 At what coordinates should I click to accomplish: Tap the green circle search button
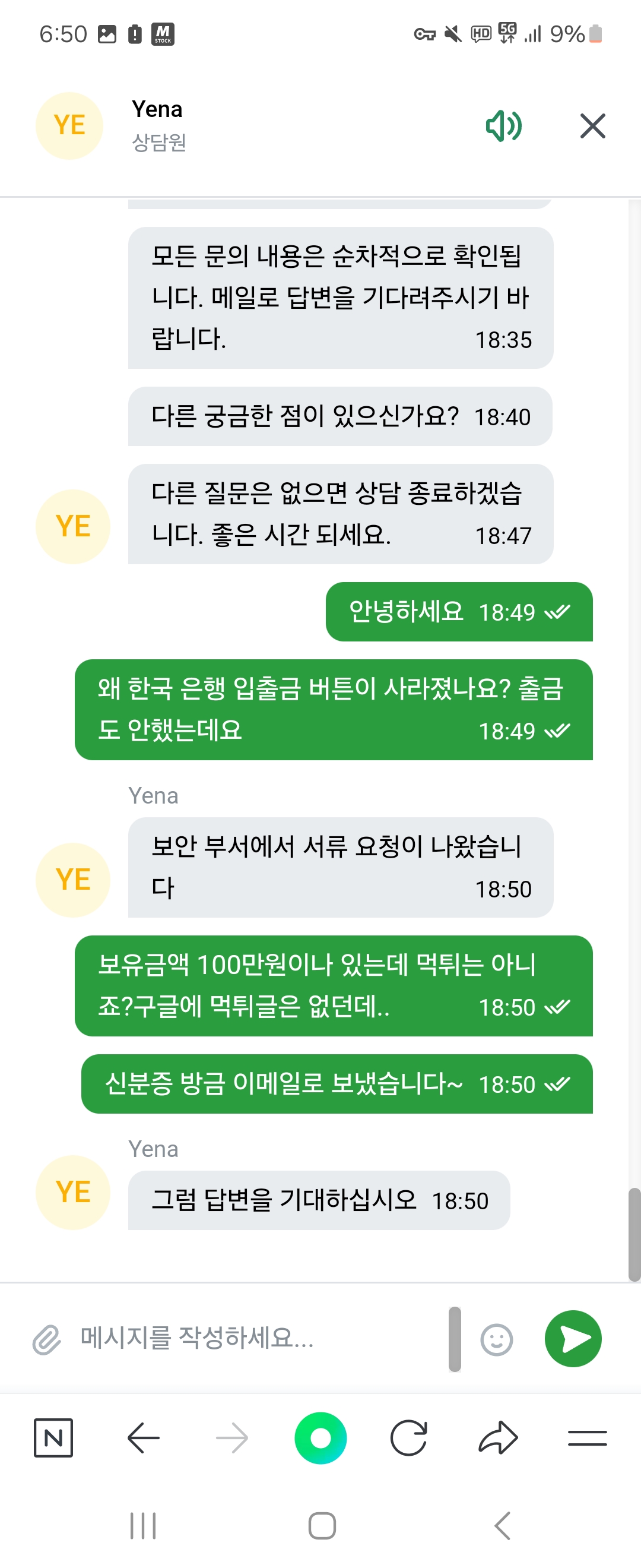(x=320, y=1438)
